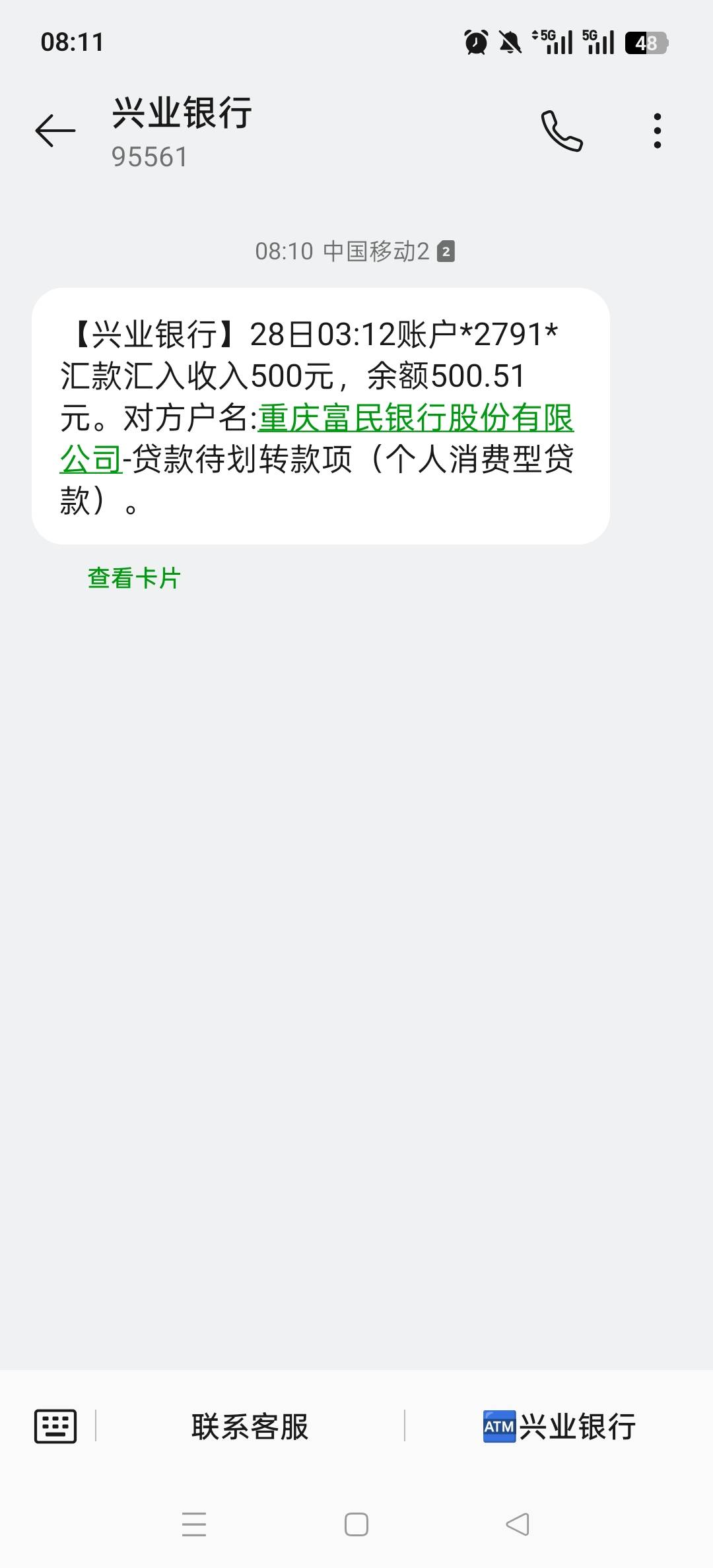Go to the home screen
Viewport: 713px width, 1568px height.
click(356, 1524)
